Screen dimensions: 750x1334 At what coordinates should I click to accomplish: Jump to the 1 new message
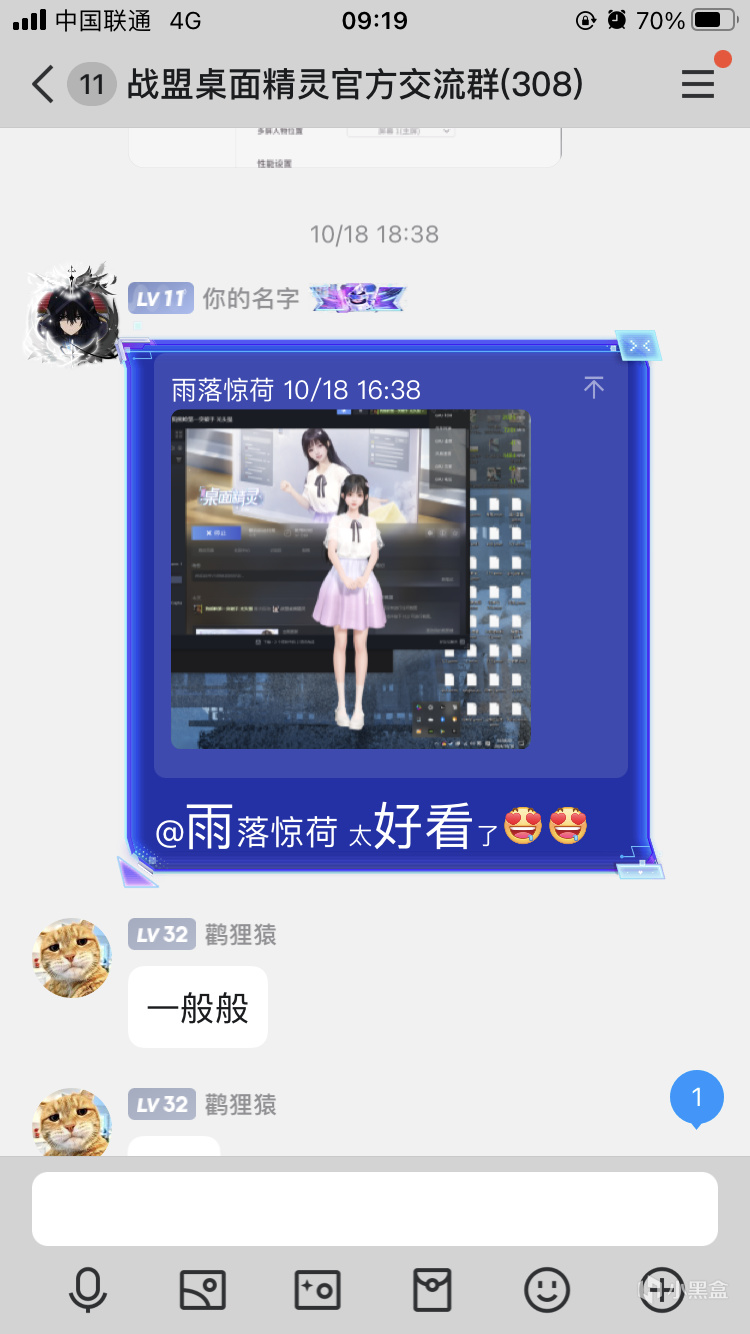click(696, 1098)
